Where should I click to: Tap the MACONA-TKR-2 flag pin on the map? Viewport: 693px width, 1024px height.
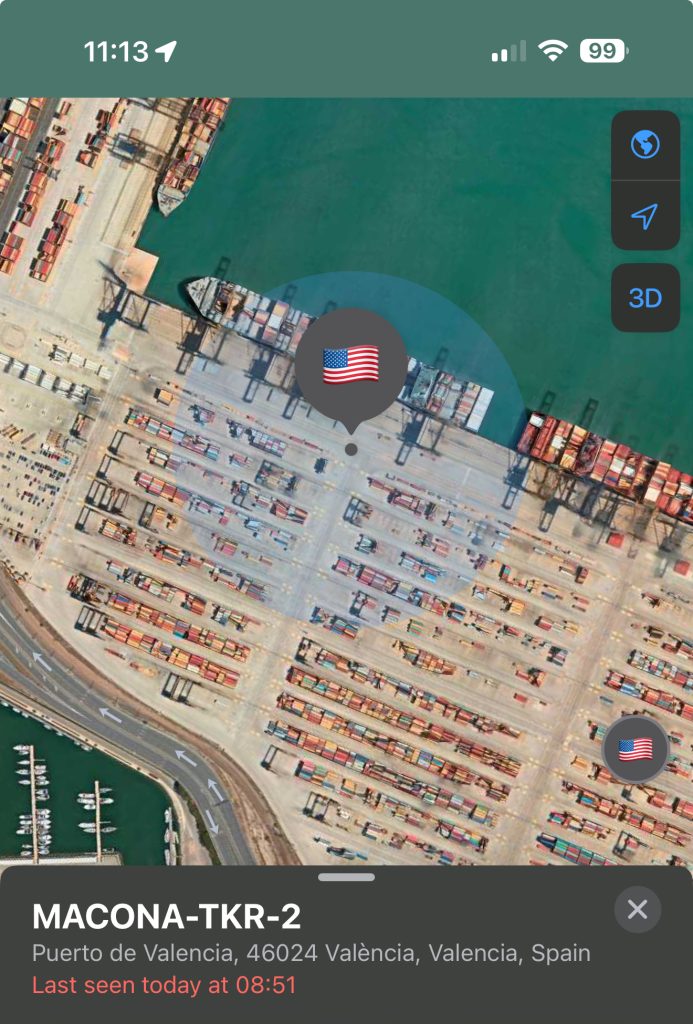351,365
